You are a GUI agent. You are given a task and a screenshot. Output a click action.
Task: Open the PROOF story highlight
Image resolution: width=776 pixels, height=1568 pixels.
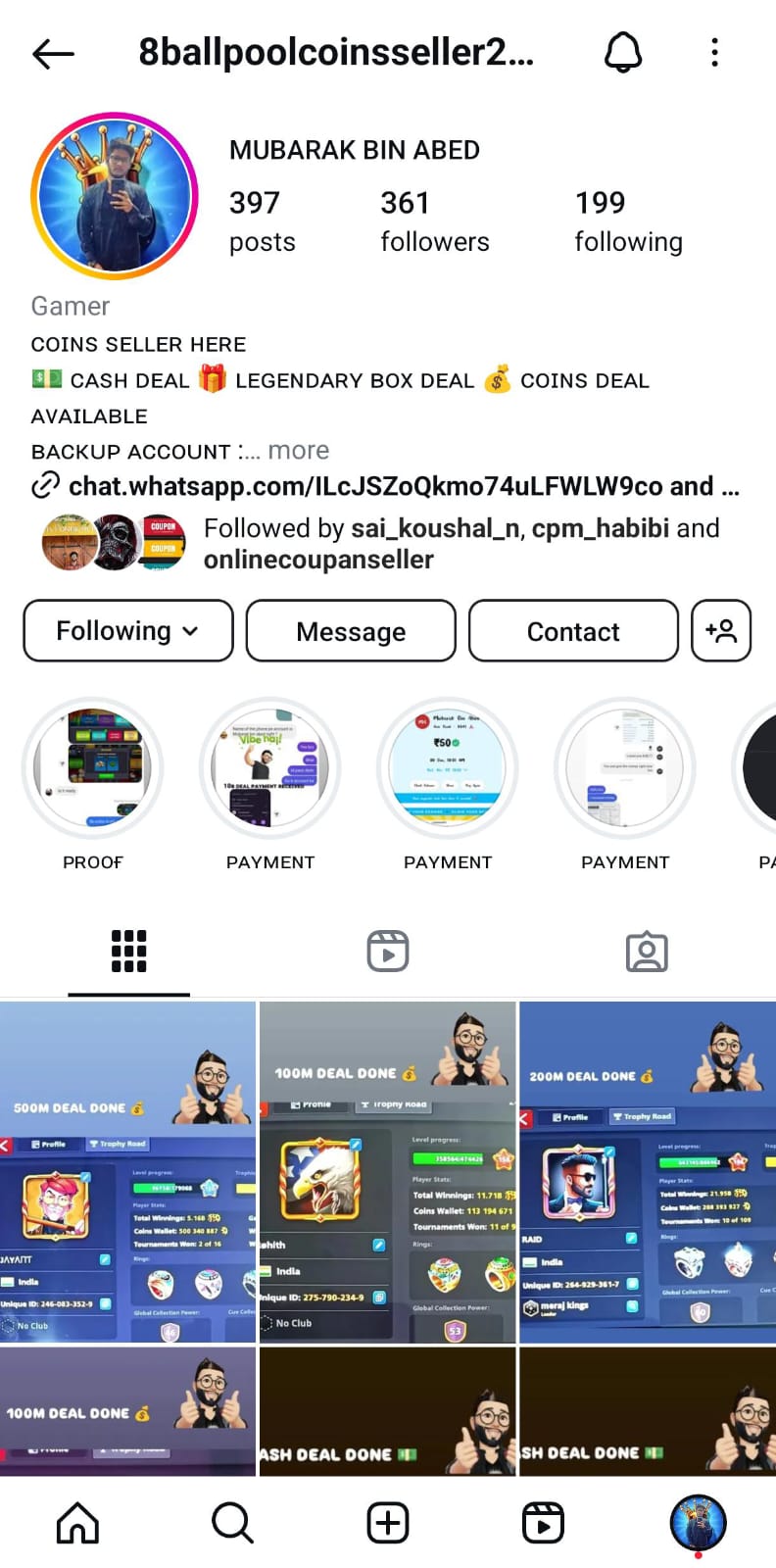[x=93, y=767]
